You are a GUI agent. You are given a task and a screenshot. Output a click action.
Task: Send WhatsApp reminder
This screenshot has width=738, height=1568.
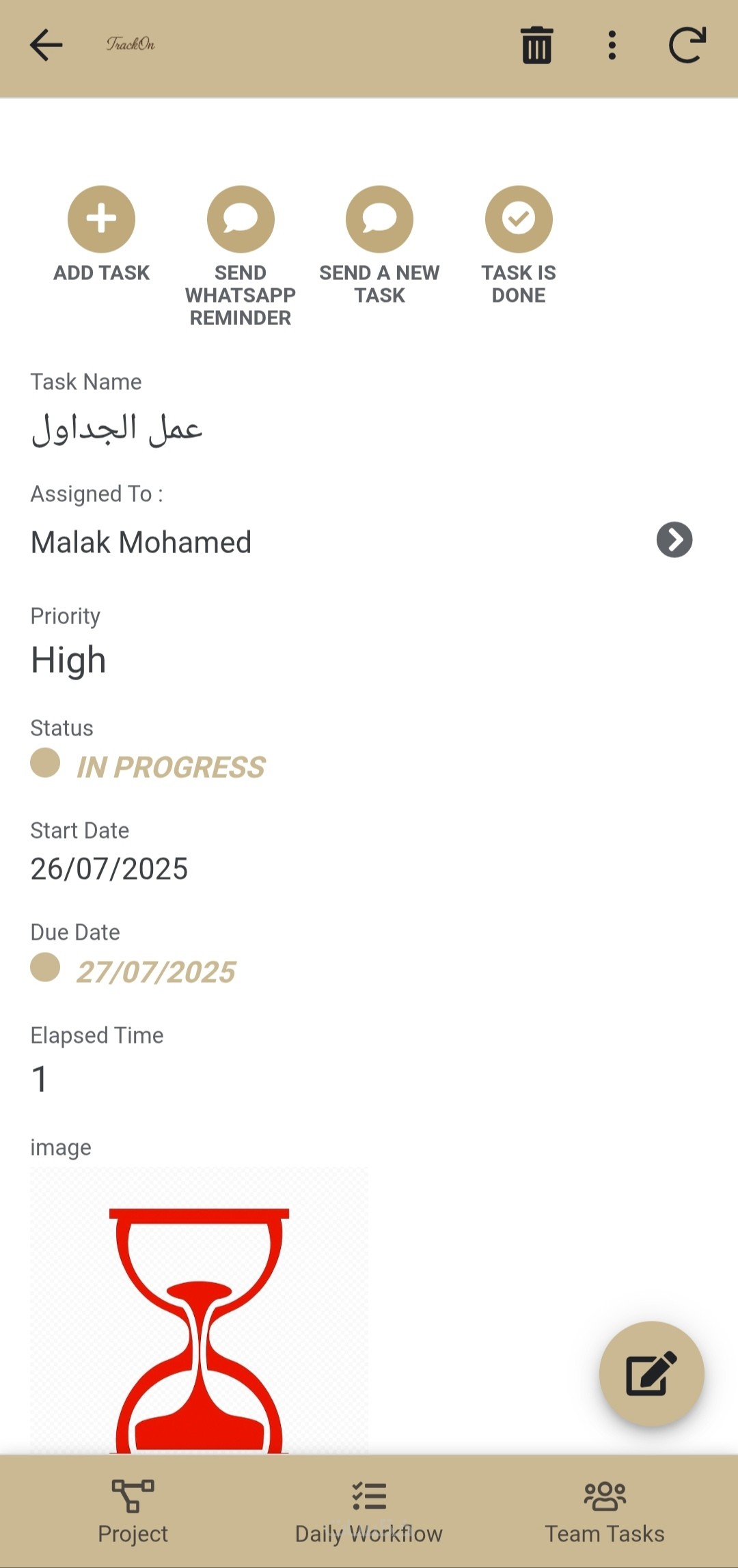(241, 220)
